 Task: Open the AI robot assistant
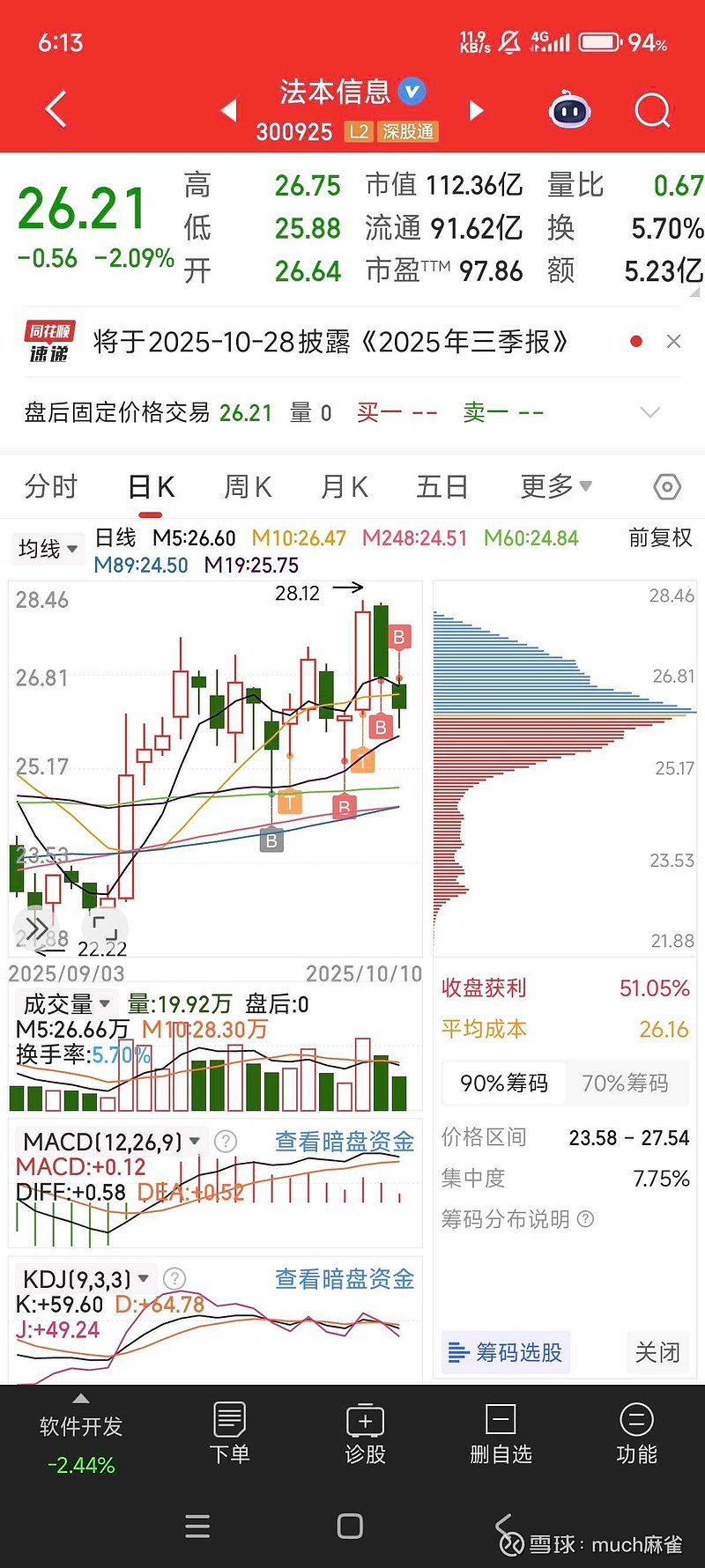click(569, 111)
